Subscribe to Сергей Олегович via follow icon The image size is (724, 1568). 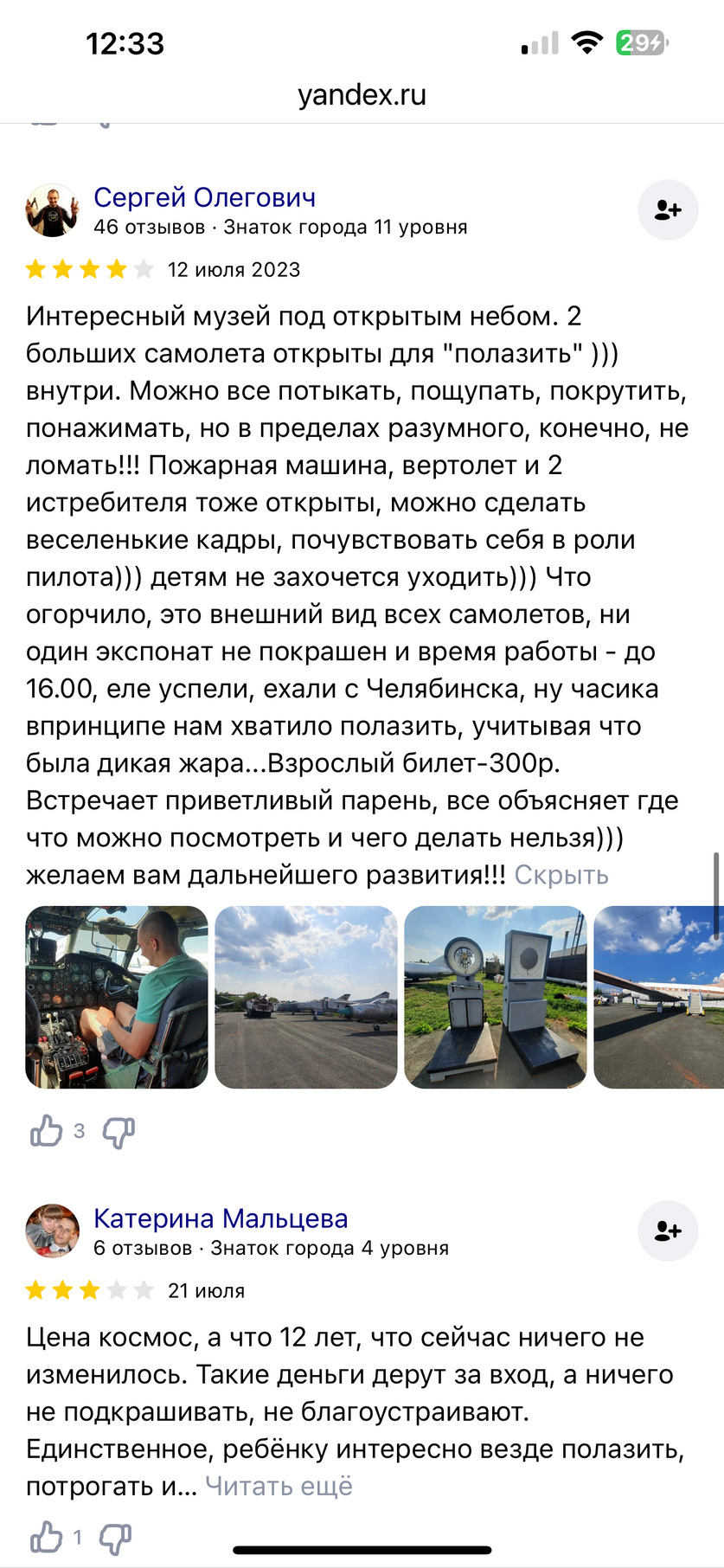667,210
